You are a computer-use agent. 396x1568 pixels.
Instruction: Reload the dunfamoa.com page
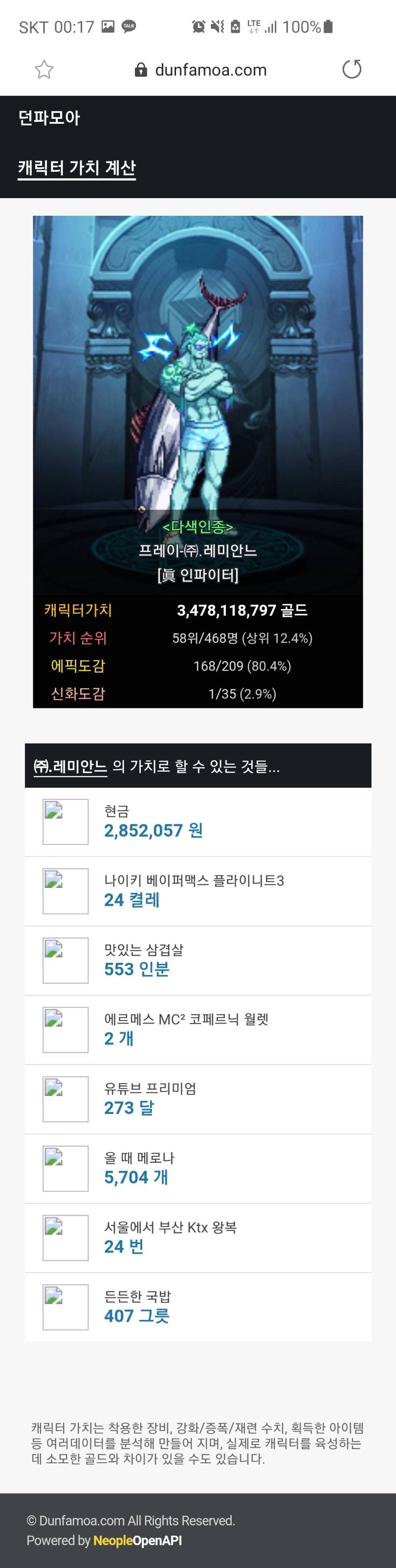[352, 69]
